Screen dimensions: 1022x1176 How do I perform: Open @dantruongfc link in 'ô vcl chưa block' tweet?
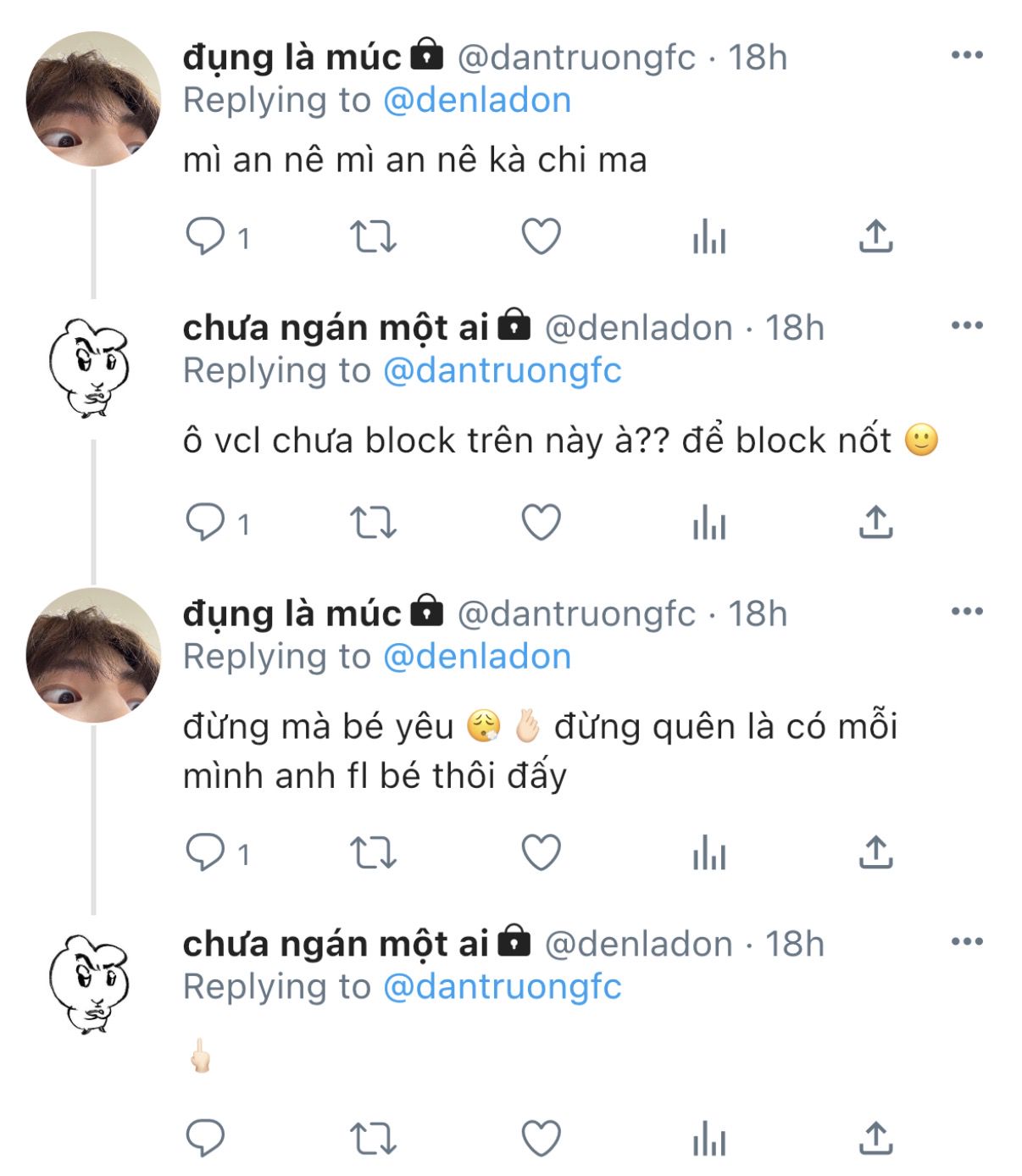point(503,370)
